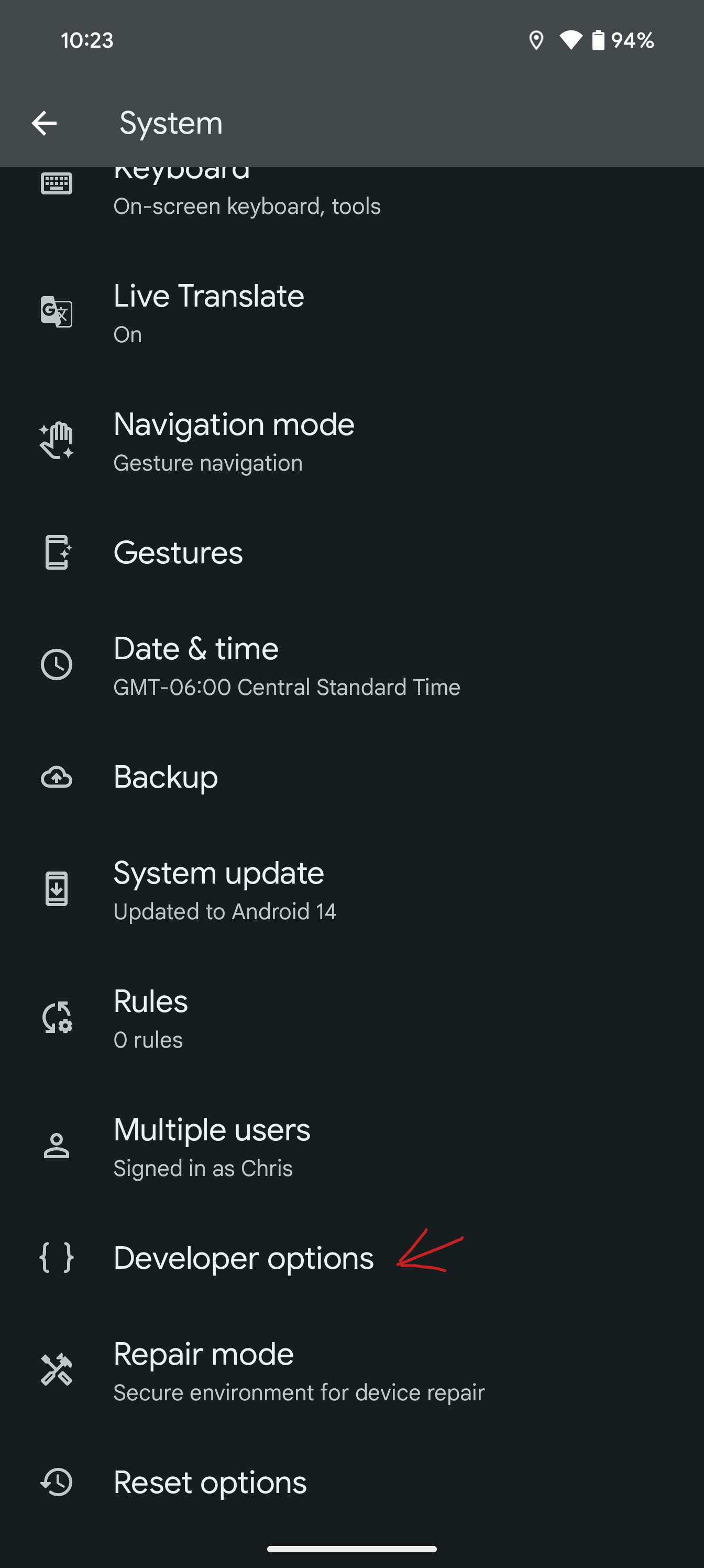Open Multiple users settings
704x1568 pixels.
pyautogui.click(x=212, y=1147)
